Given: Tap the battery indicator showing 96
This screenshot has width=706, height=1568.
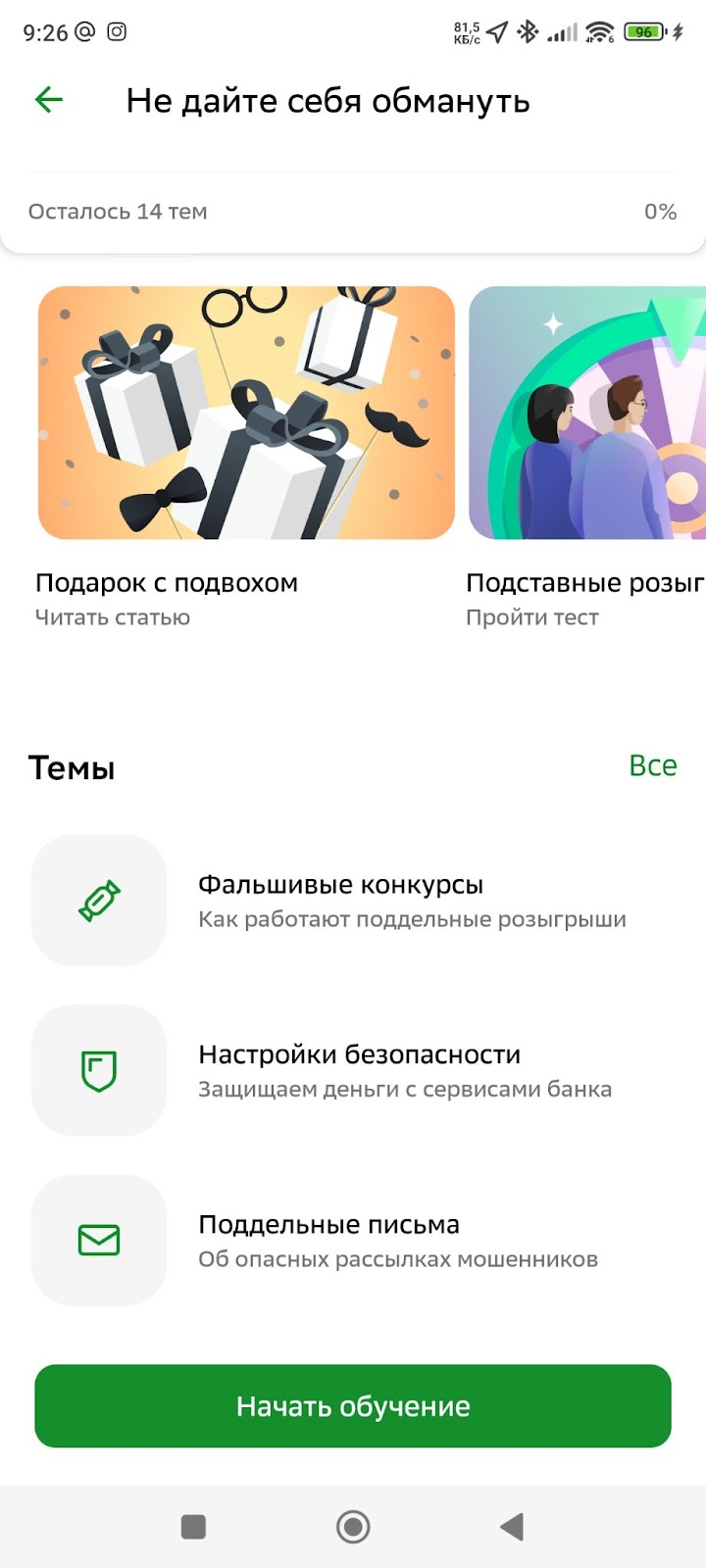Looking at the screenshot, I should [644, 31].
